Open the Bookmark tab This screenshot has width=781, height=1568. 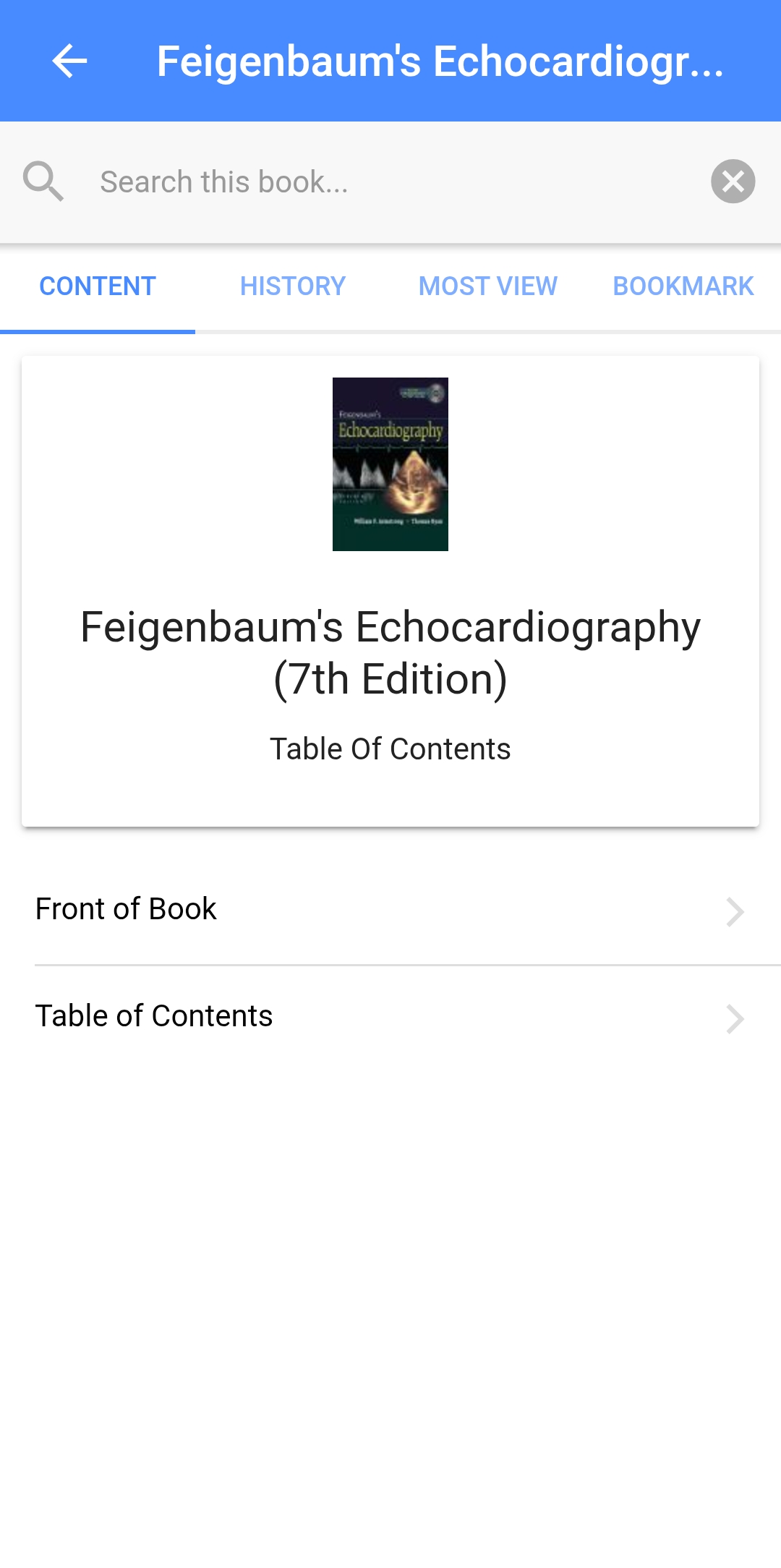coord(683,286)
